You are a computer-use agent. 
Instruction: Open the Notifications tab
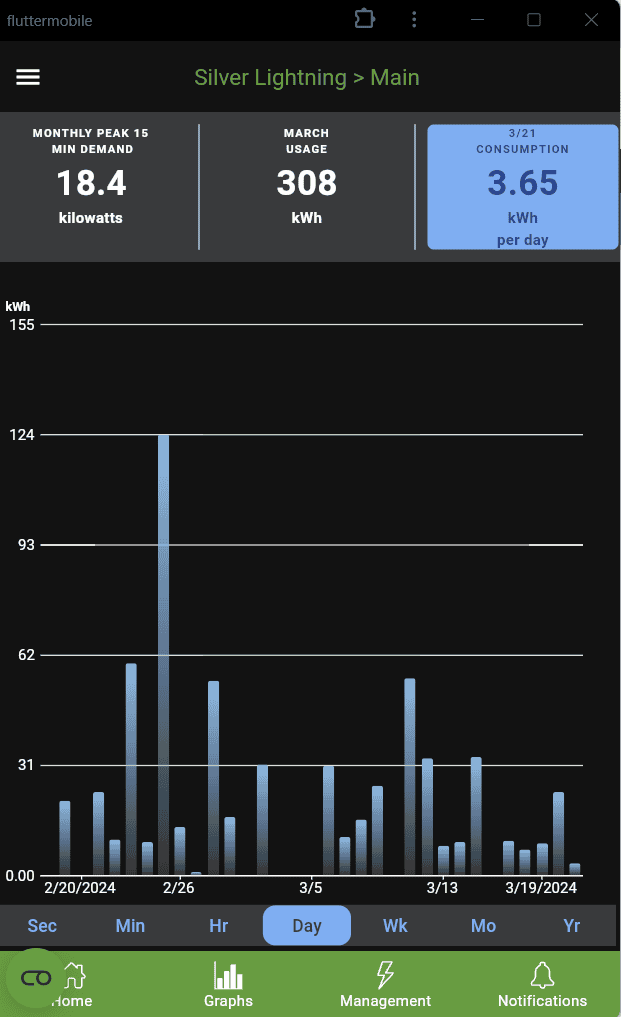542,984
